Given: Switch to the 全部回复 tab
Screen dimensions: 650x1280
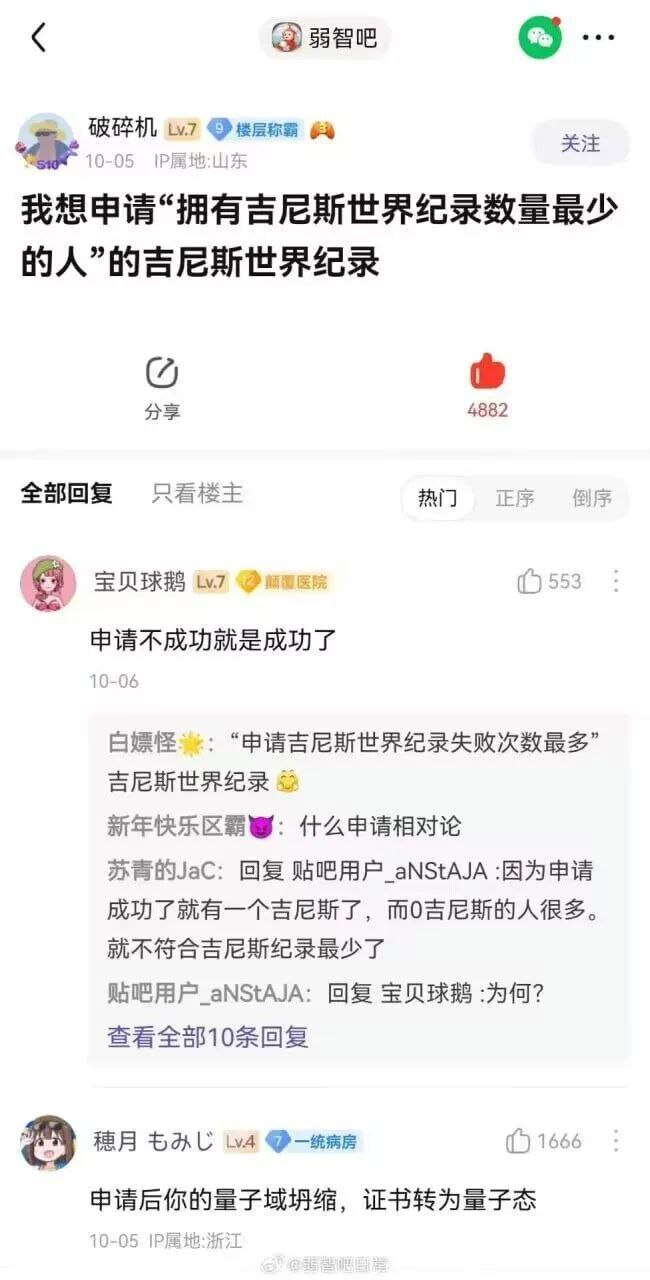Looking at the screenshot, I should tap(67, 493).
